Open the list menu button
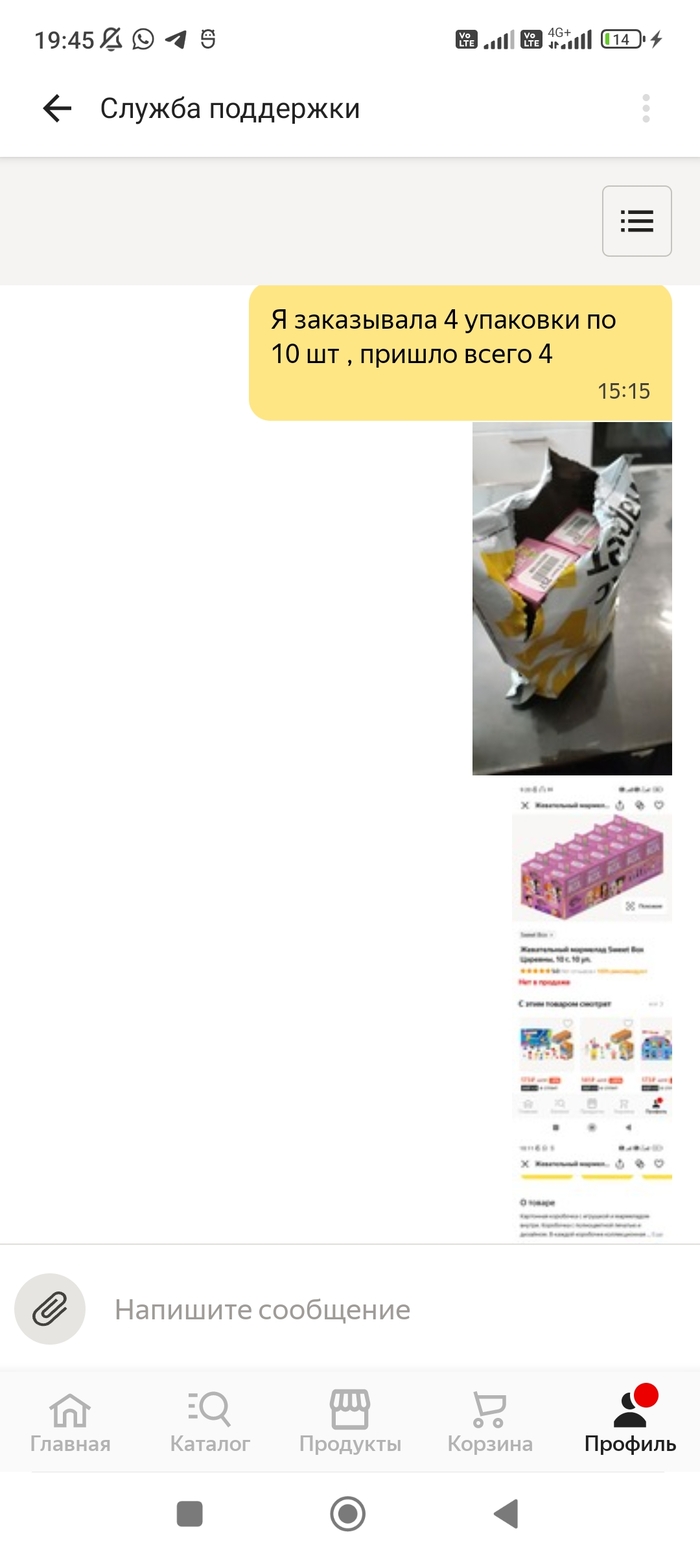The height and width of the screenshot is (1556, 700). (636, 221)
